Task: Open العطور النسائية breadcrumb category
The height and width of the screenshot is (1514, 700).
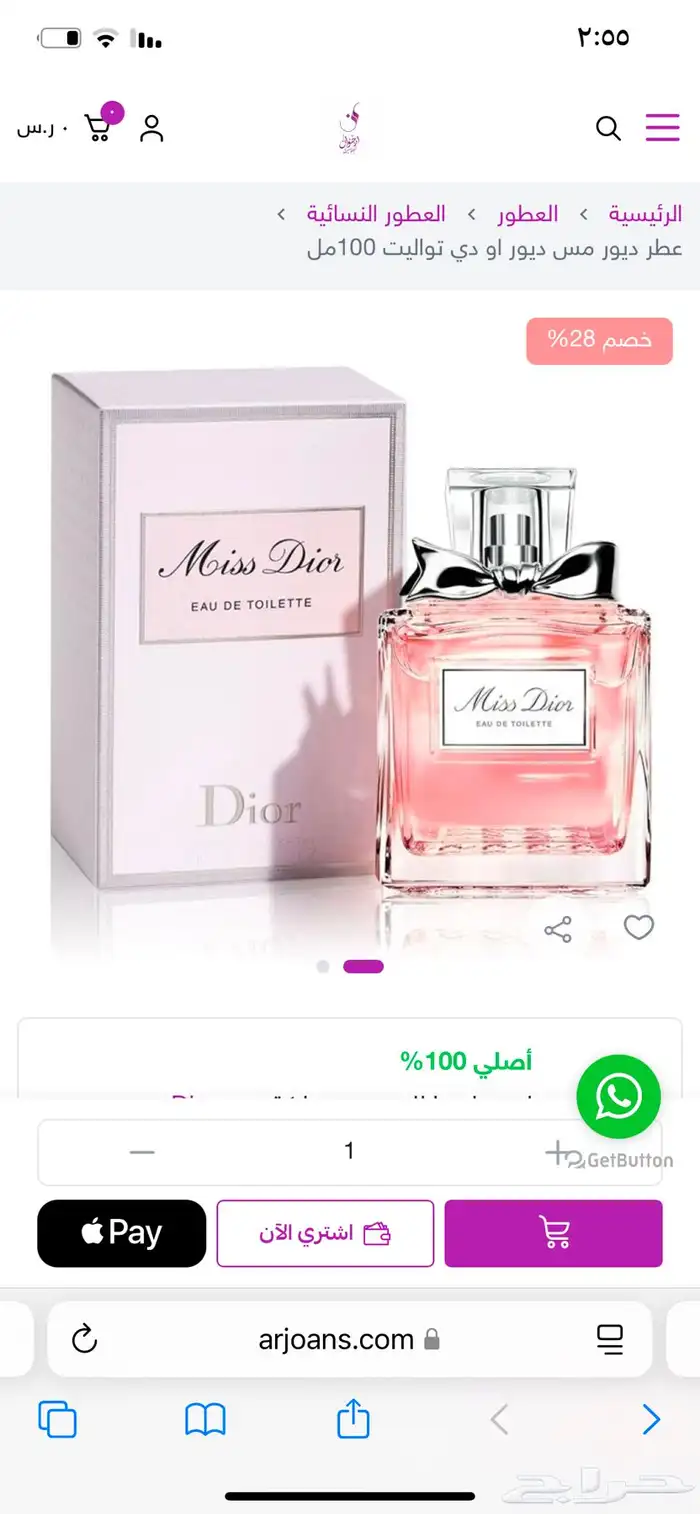Action: click(x=376, y=213)
